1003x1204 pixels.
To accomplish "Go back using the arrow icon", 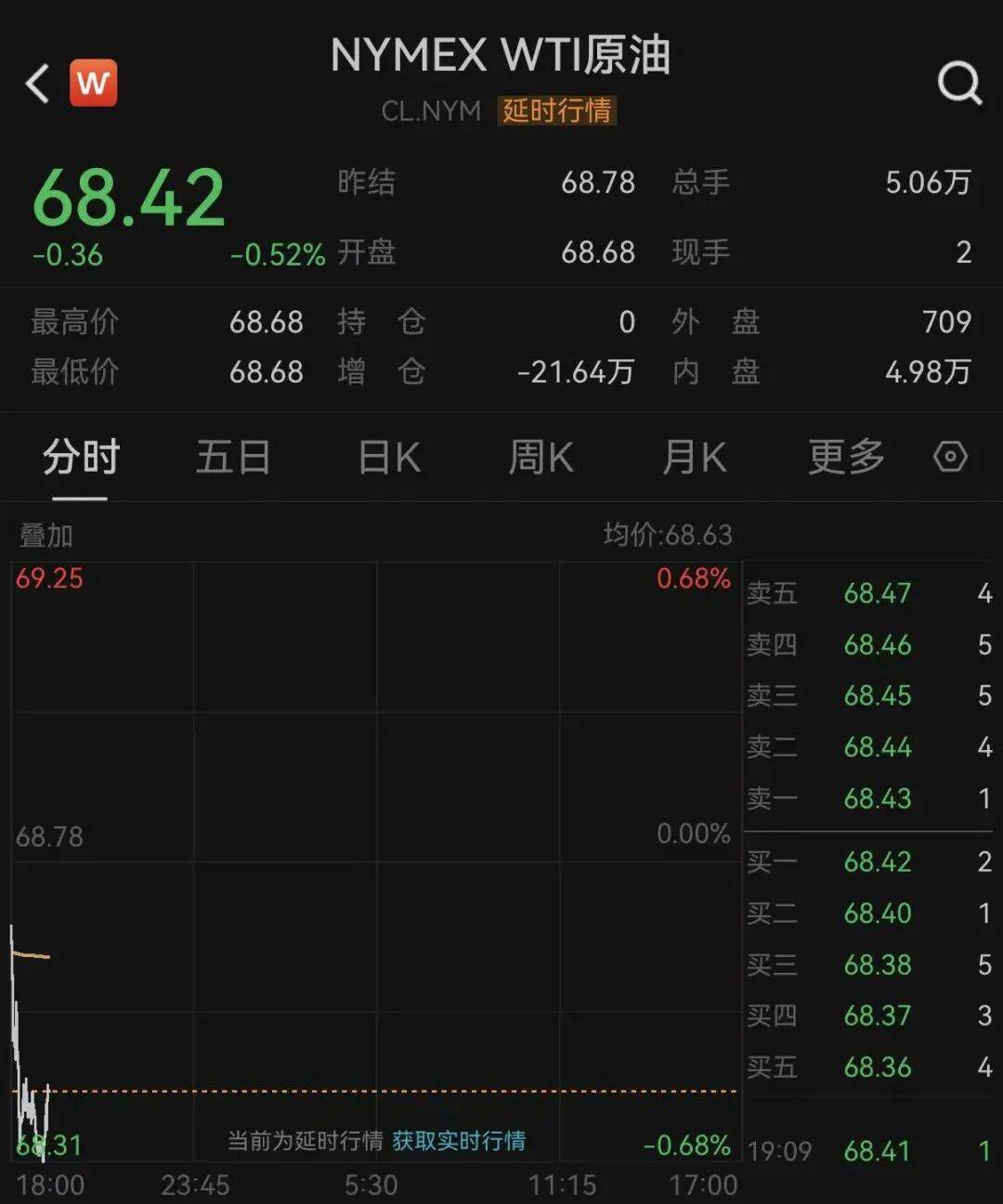I will [x=36, y=84].
